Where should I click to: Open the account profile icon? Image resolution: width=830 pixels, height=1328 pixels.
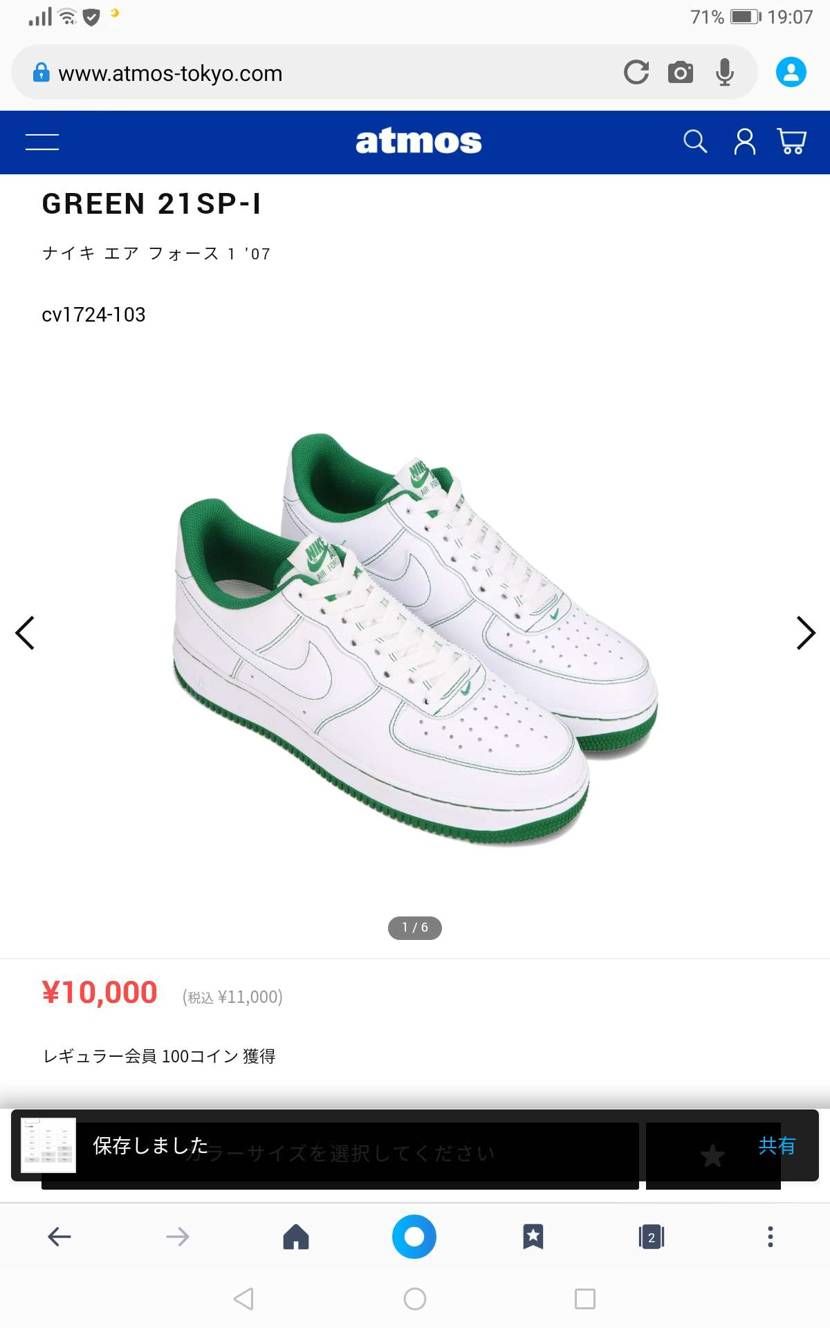pos(744,142)
